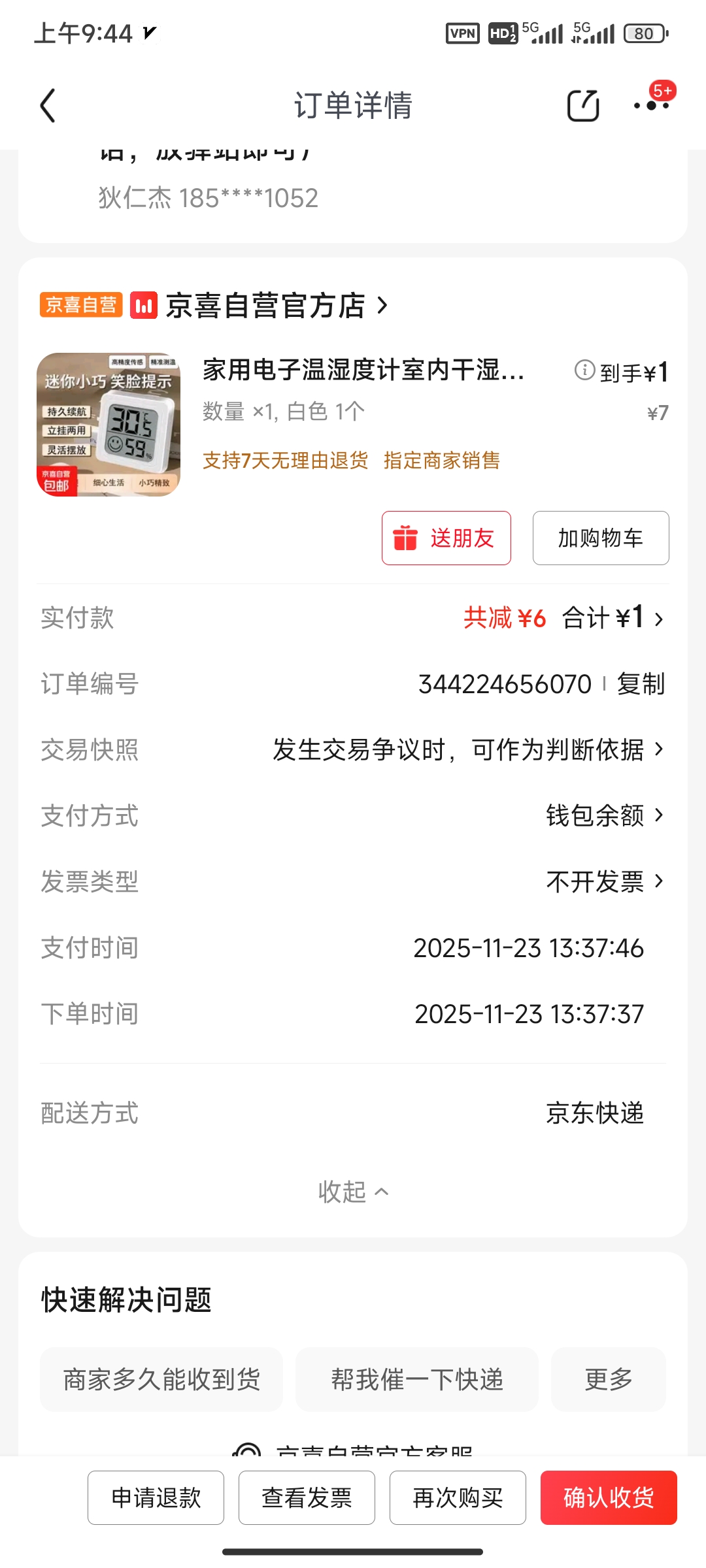The height and width of the screenshot is (1568, 706).
Task: Open 发票类型 invoice options
Action: pyautogui.click(x=604, y=882)
